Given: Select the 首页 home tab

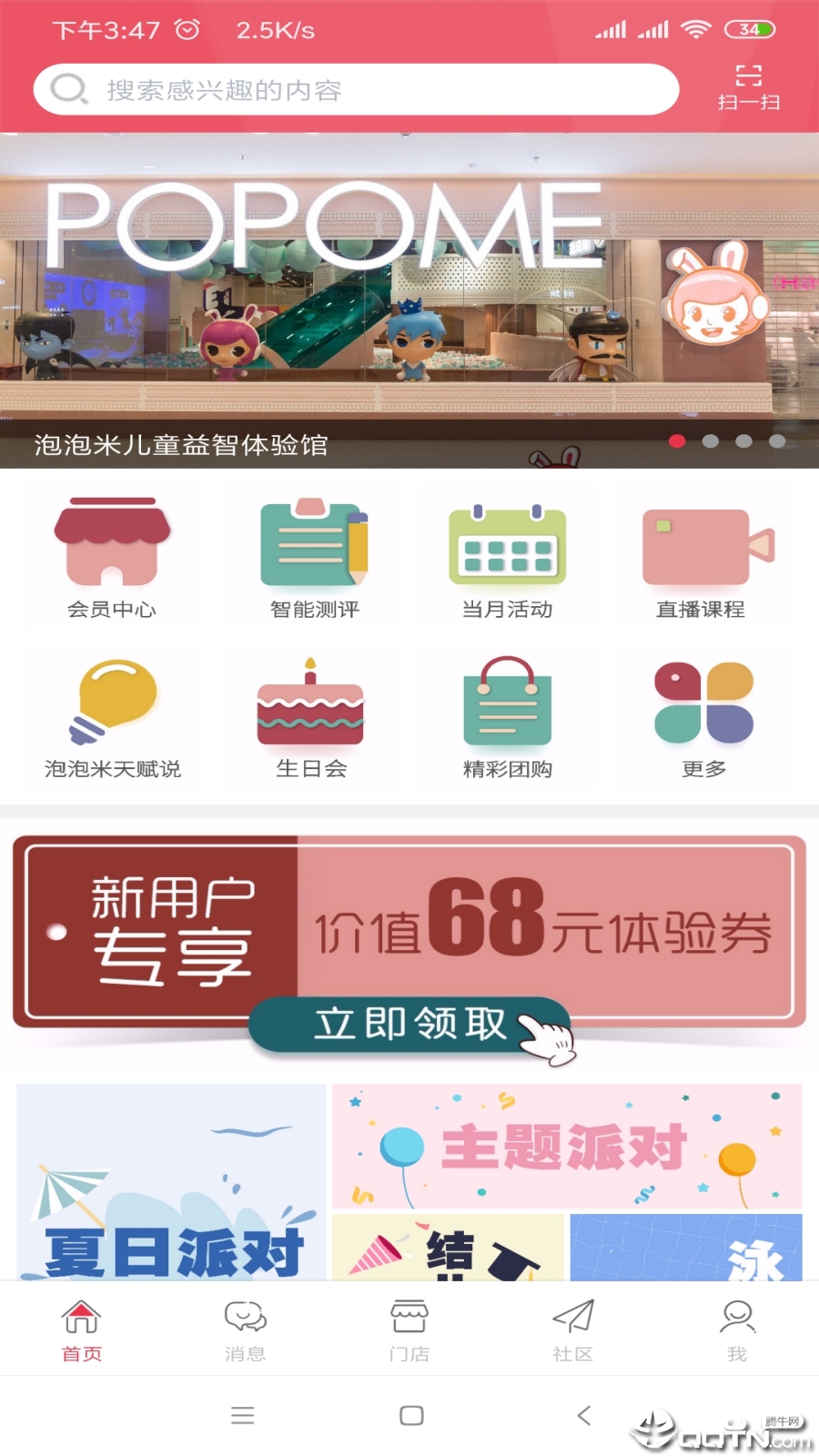Looking at the screenshot, I should tap(82, 1330).
